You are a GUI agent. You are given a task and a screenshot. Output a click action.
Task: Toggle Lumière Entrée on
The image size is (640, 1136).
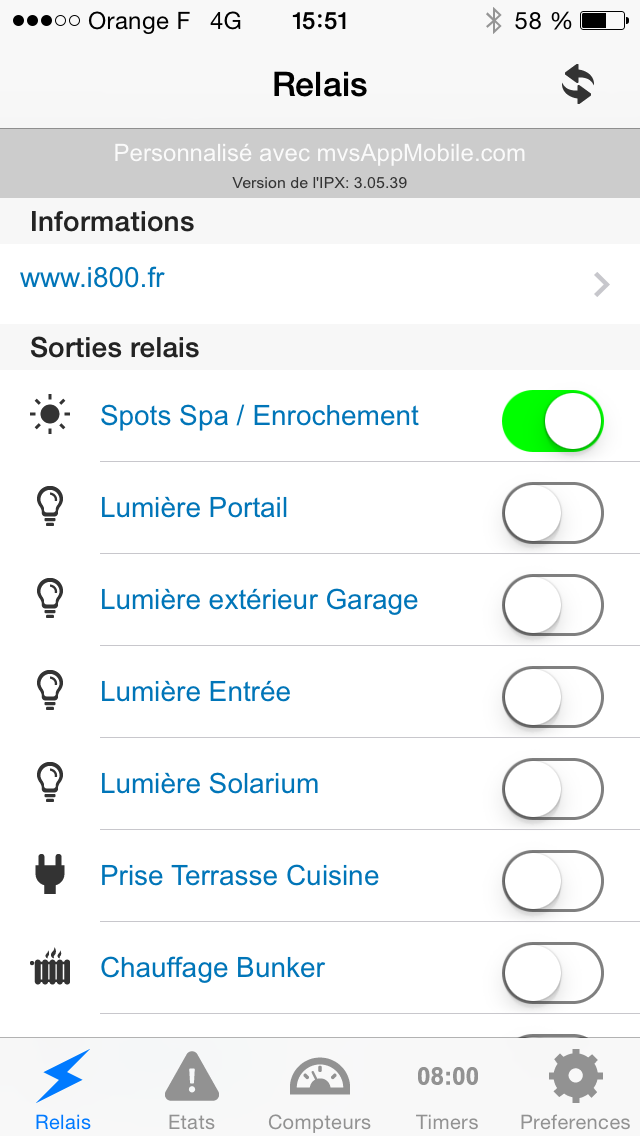coord(552,697)
